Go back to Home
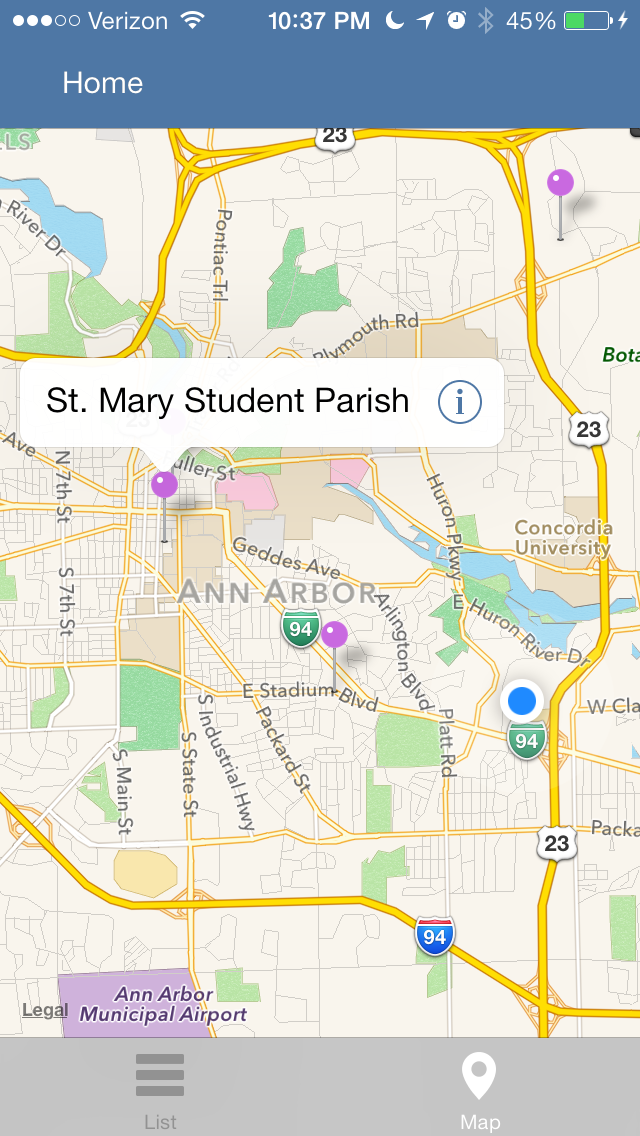The image size is (640, 1136). (102, 83)
